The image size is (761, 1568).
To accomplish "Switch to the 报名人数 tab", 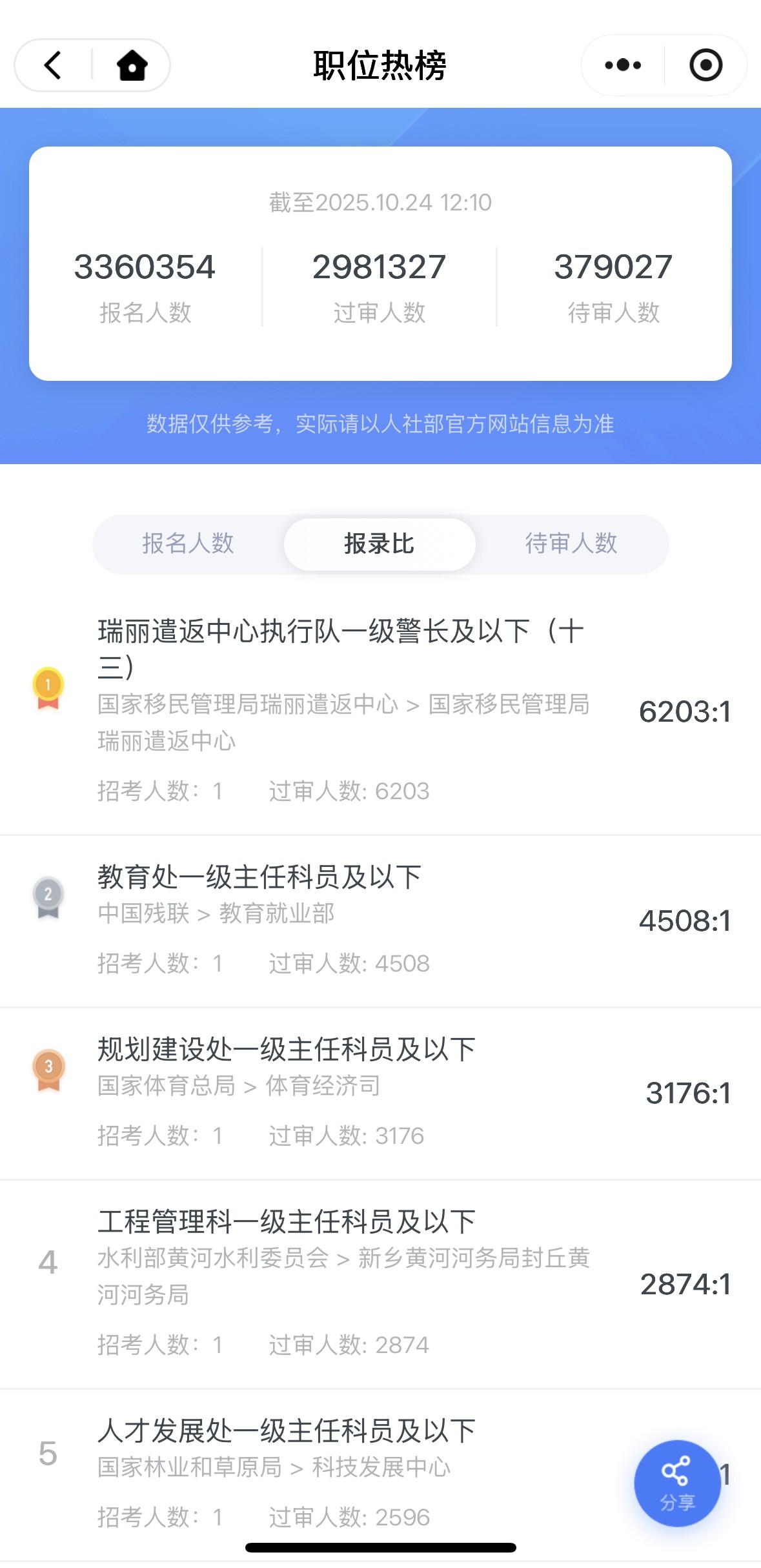I will pyautogui.click(x=188, y=544).
